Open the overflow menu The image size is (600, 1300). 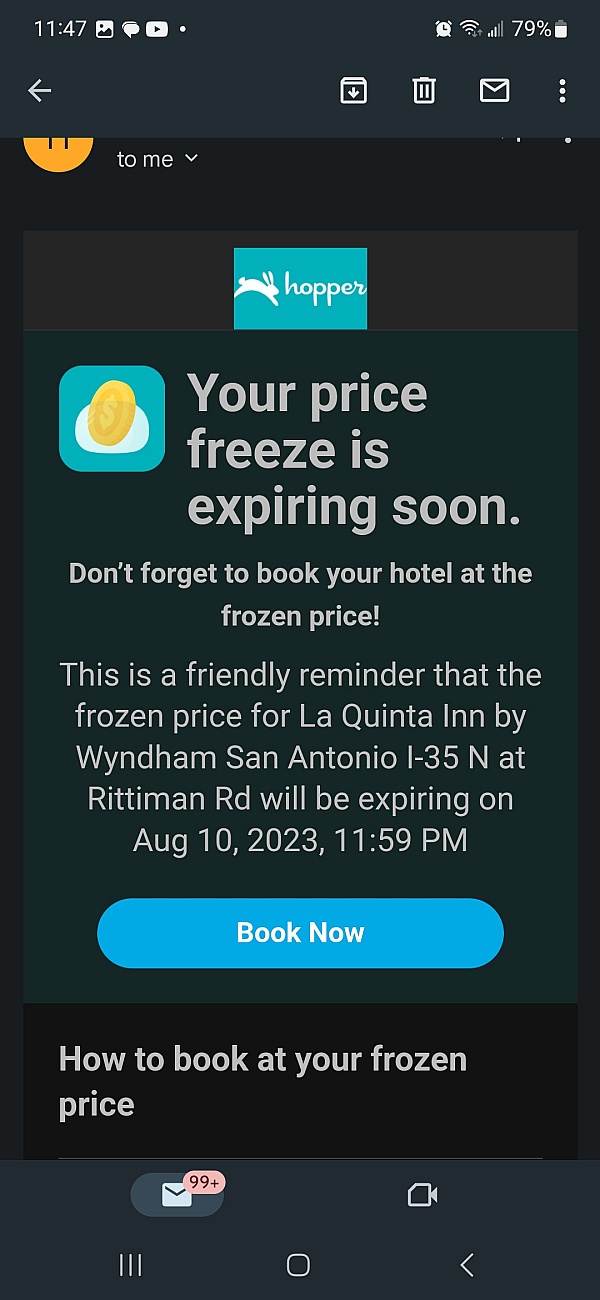(x=562, y=91)
